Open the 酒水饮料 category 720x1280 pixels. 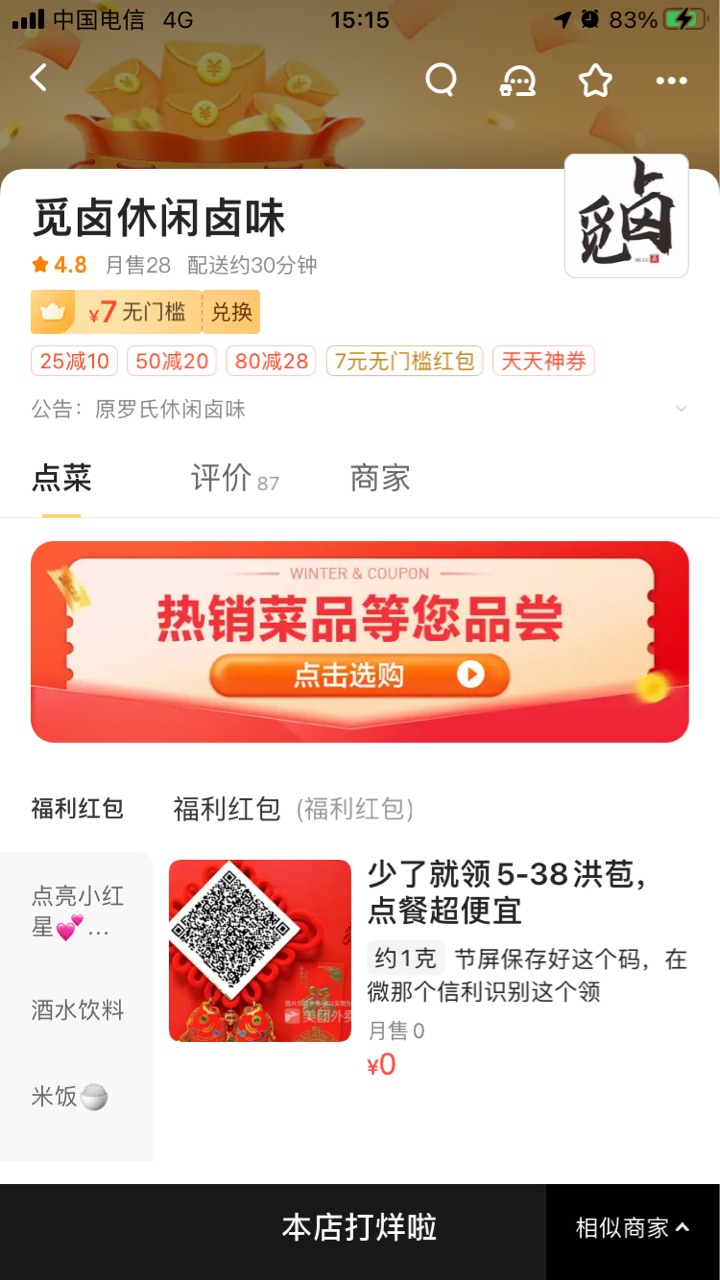pos(77,1010)
